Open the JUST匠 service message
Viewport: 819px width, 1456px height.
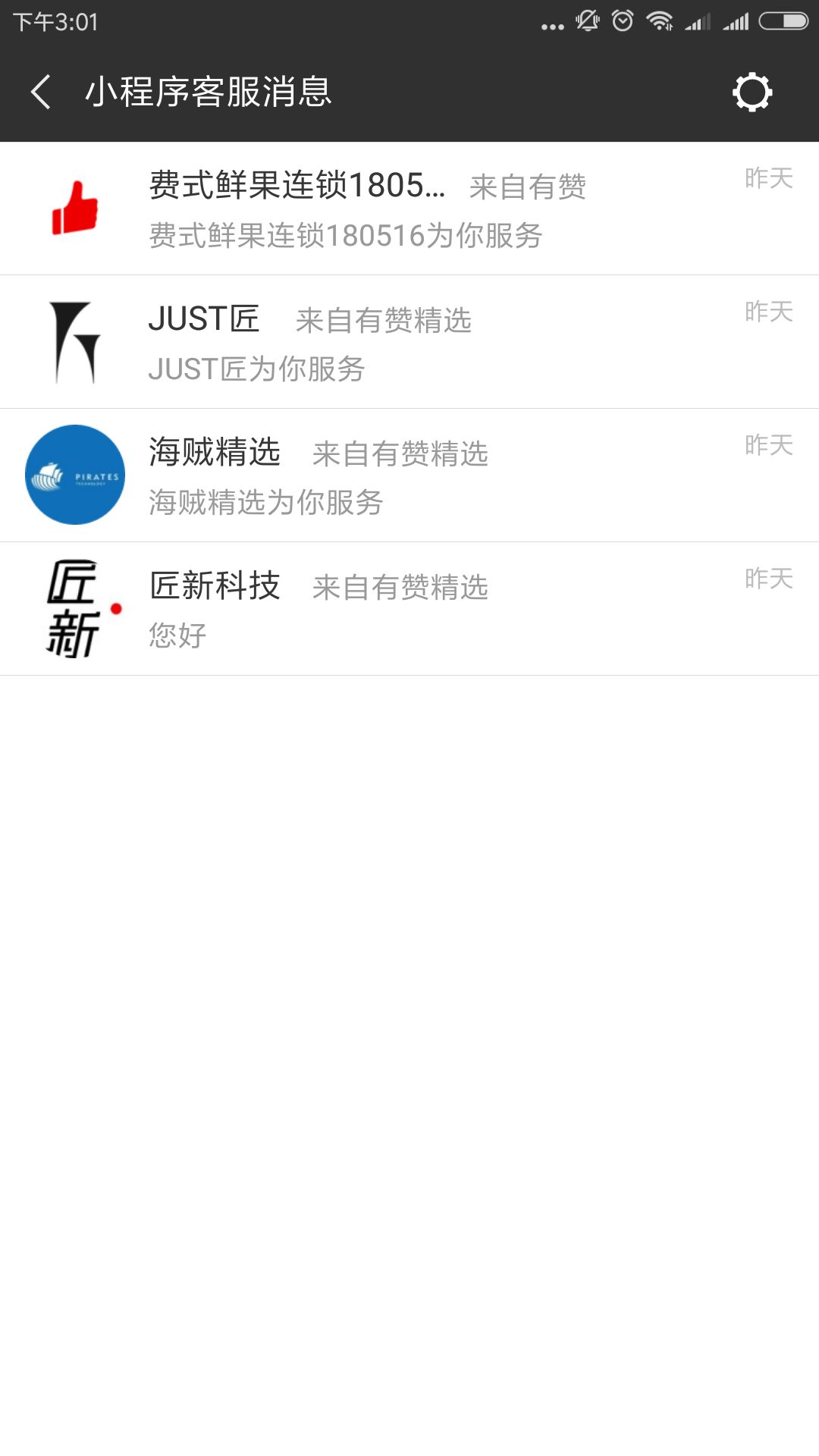[x=409, y=342]
